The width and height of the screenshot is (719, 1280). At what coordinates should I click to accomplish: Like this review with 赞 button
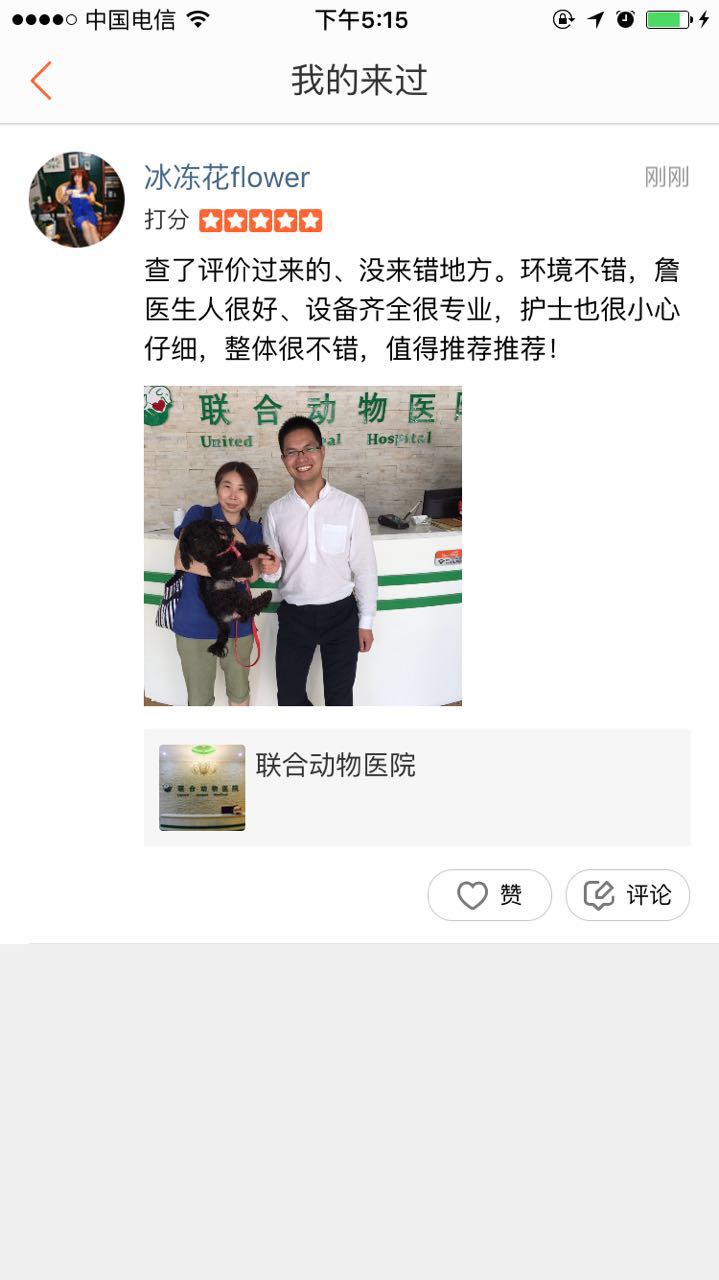pyautogui.click(x=490, y=895)
